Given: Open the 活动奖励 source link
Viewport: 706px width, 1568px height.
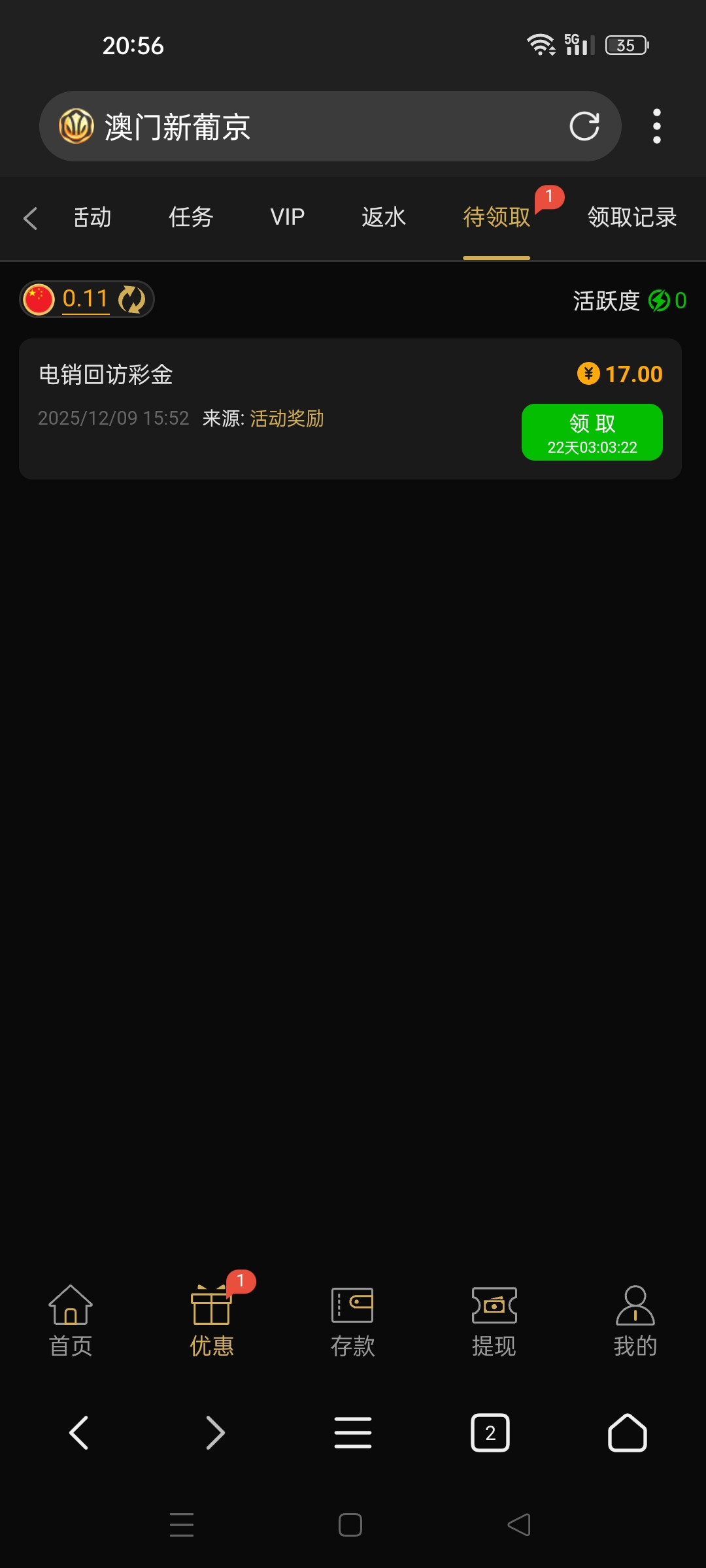Looking at the screenshot, I should pyautogui.click(x=287, y=418).
